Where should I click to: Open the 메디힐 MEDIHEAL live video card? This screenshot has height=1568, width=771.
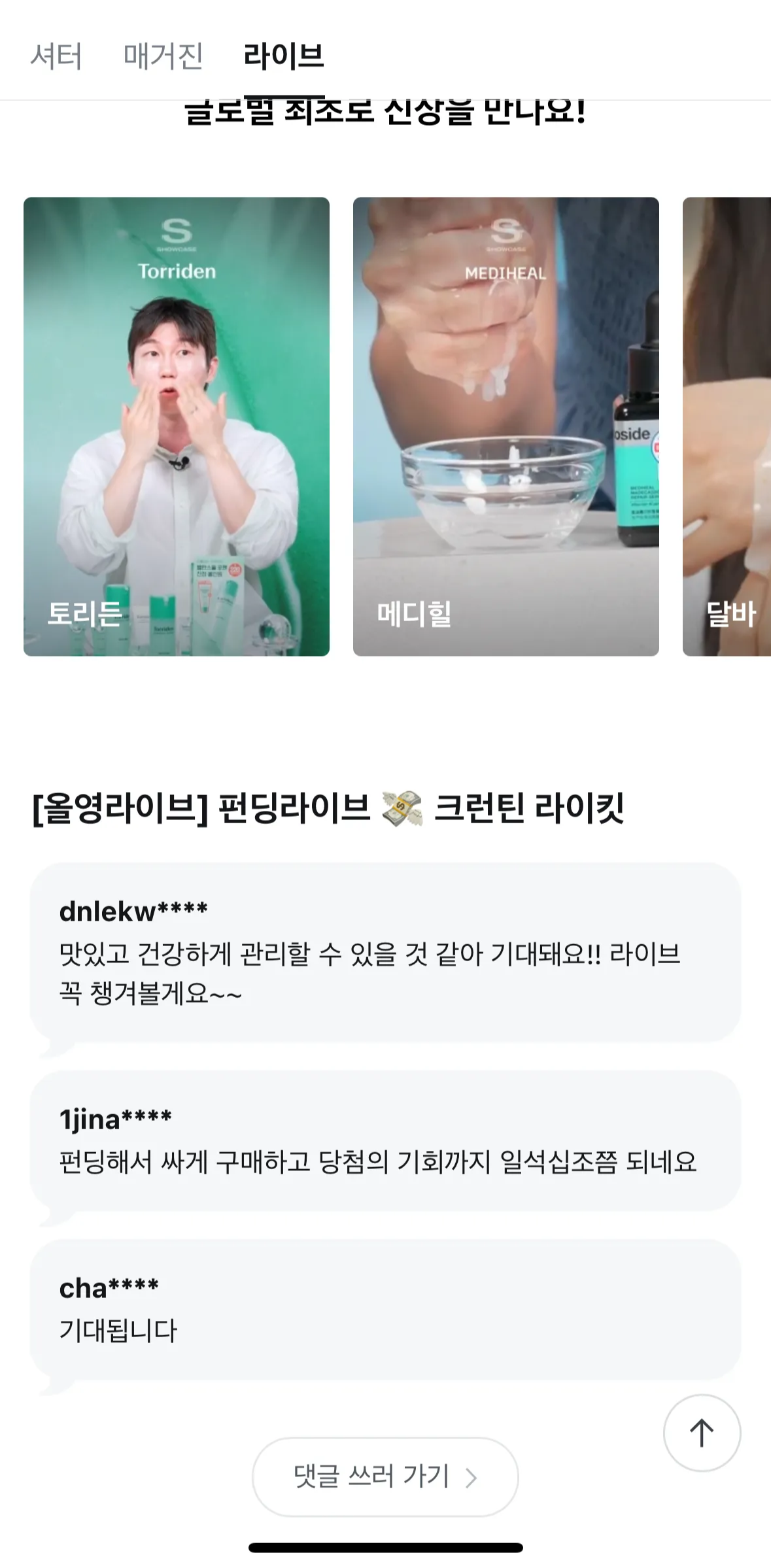505,426
